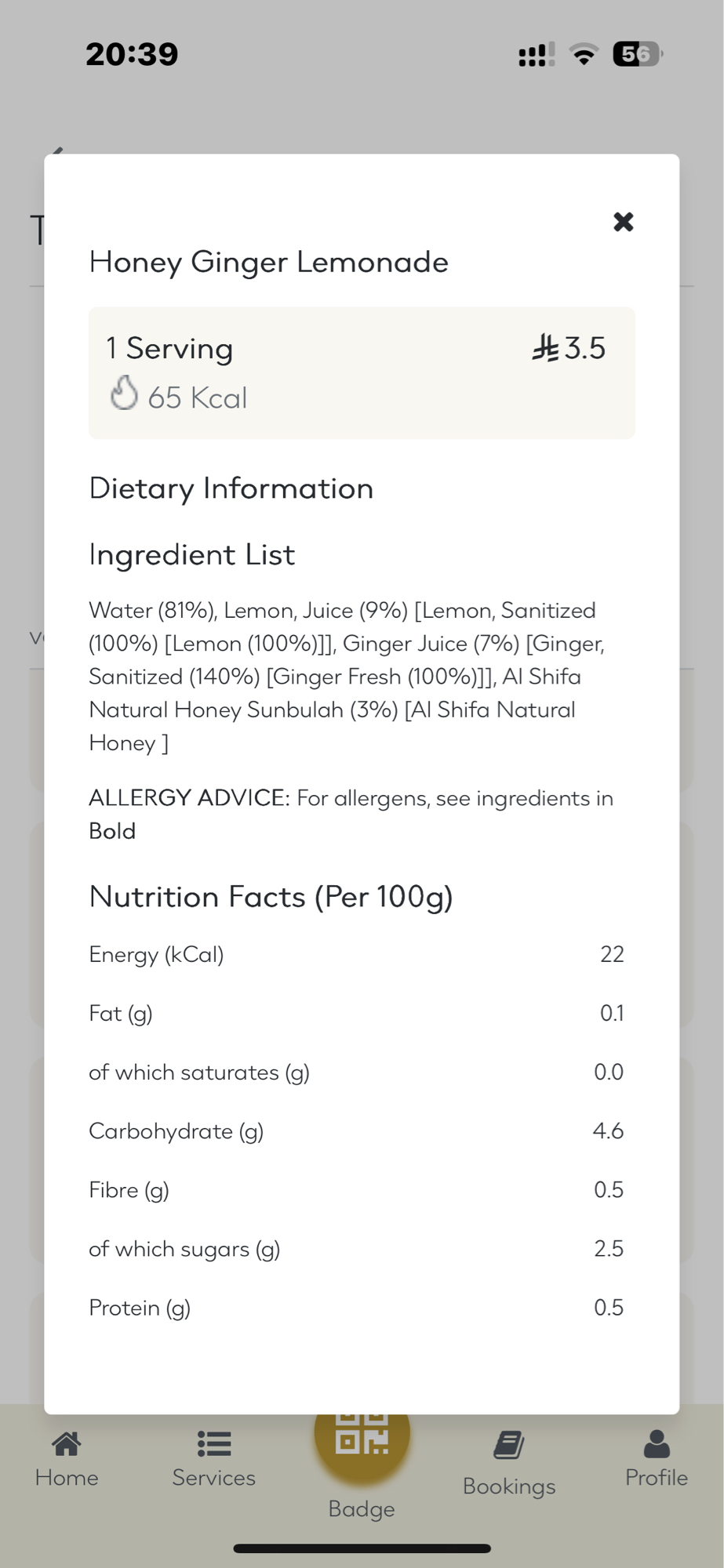
Task: Go to the Home tab
Action: [67, 1459]
